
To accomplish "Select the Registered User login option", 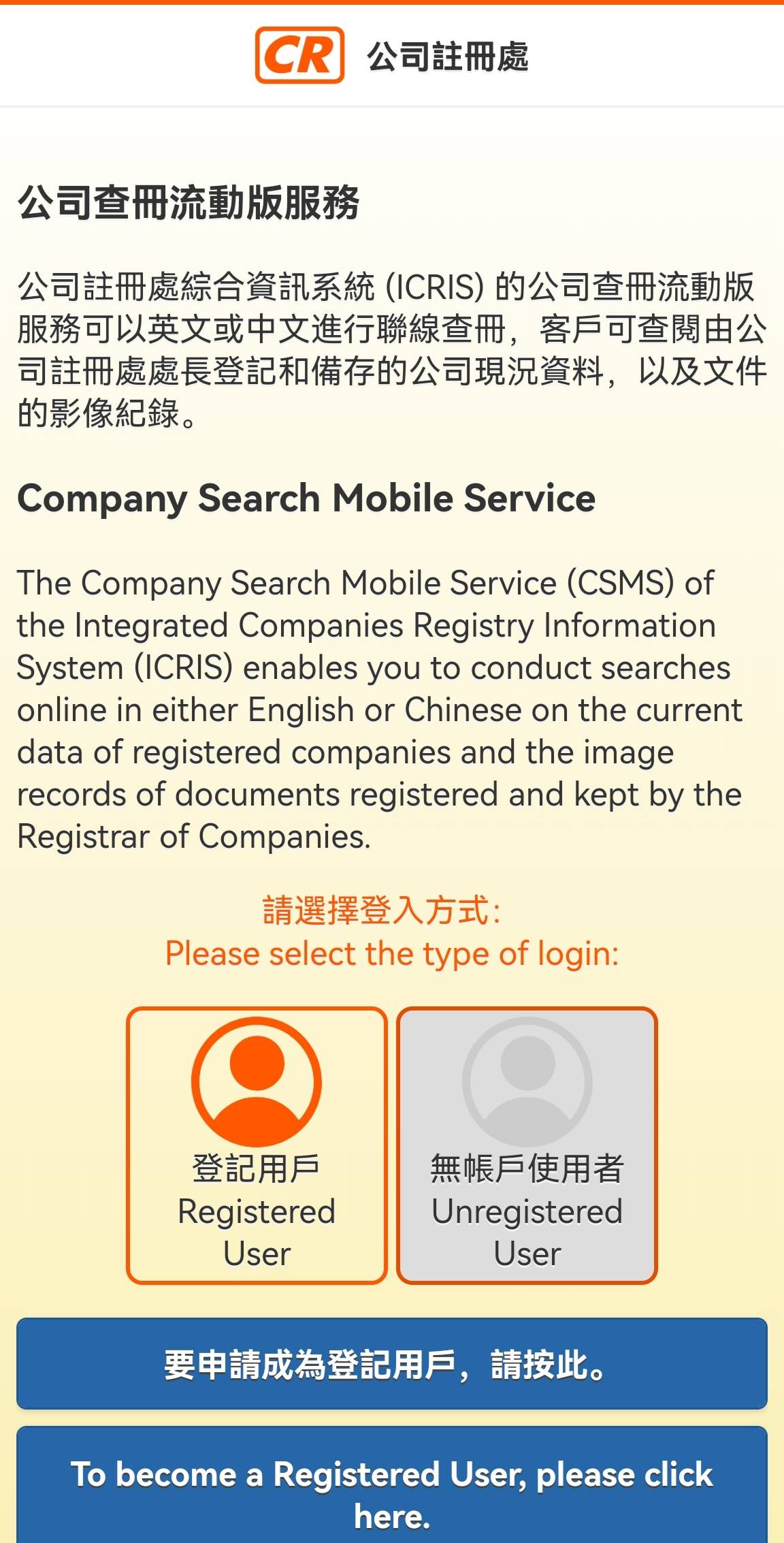I will tap(257, 1145).
